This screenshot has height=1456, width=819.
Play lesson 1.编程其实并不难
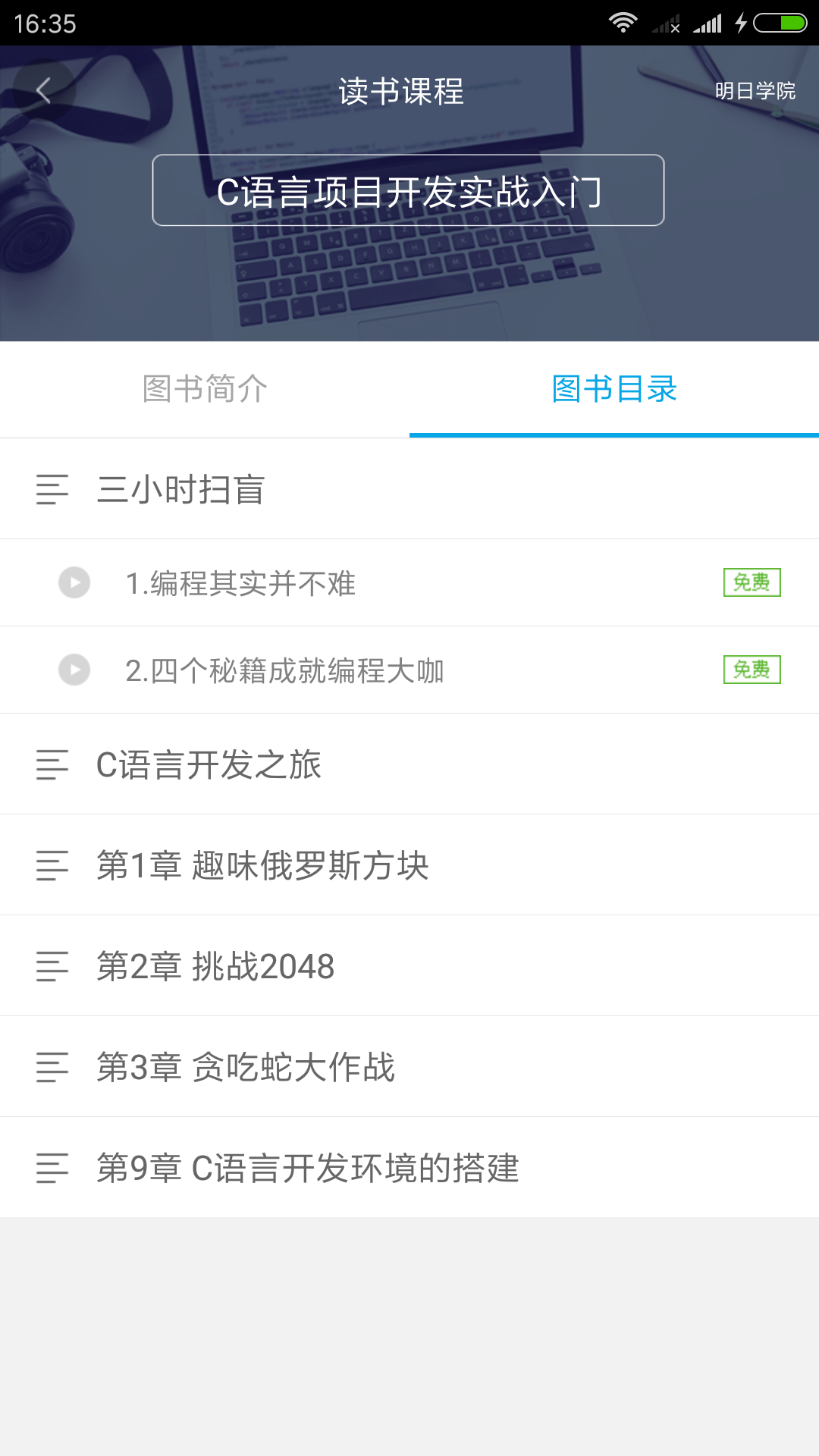pos(409,583)
